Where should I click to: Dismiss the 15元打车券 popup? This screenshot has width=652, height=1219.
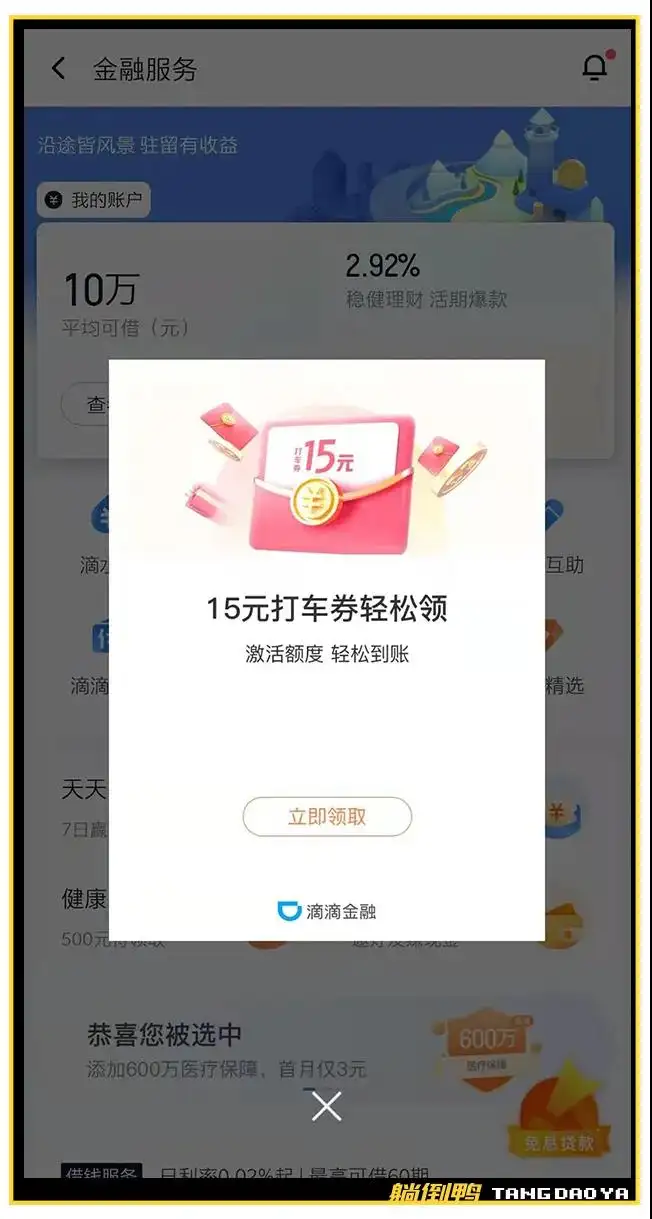[x=326, y=1106]
